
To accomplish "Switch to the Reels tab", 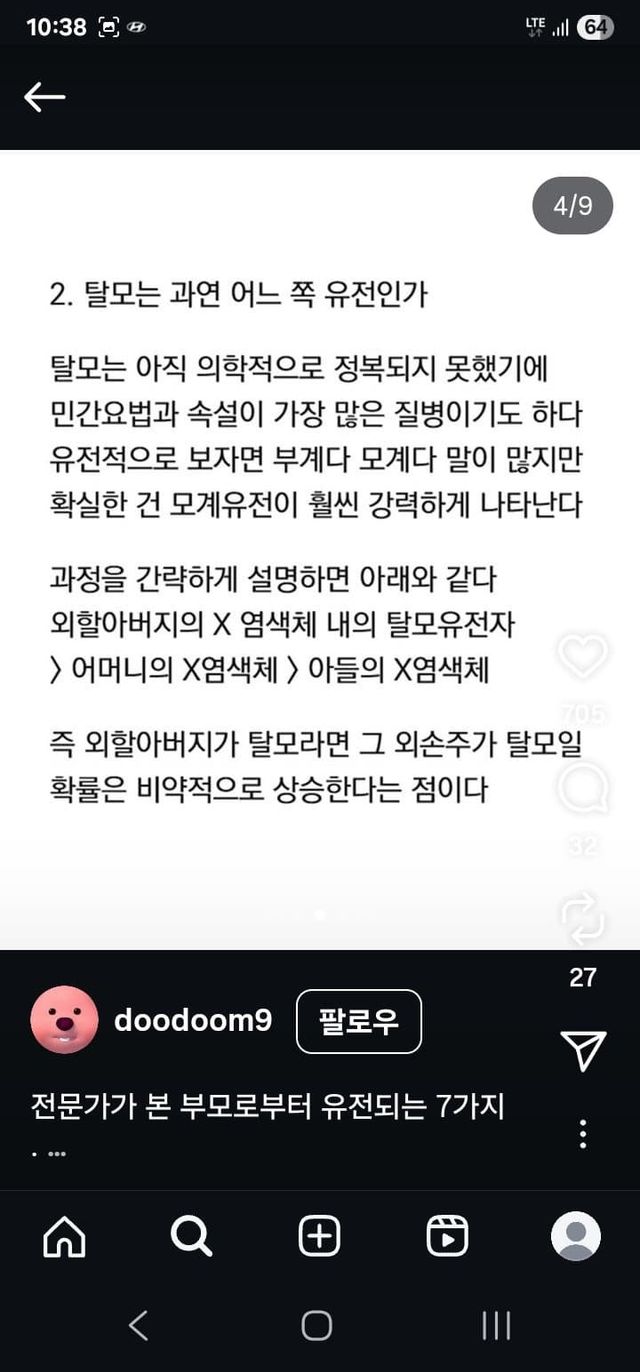I will [x=447, y=1237].
